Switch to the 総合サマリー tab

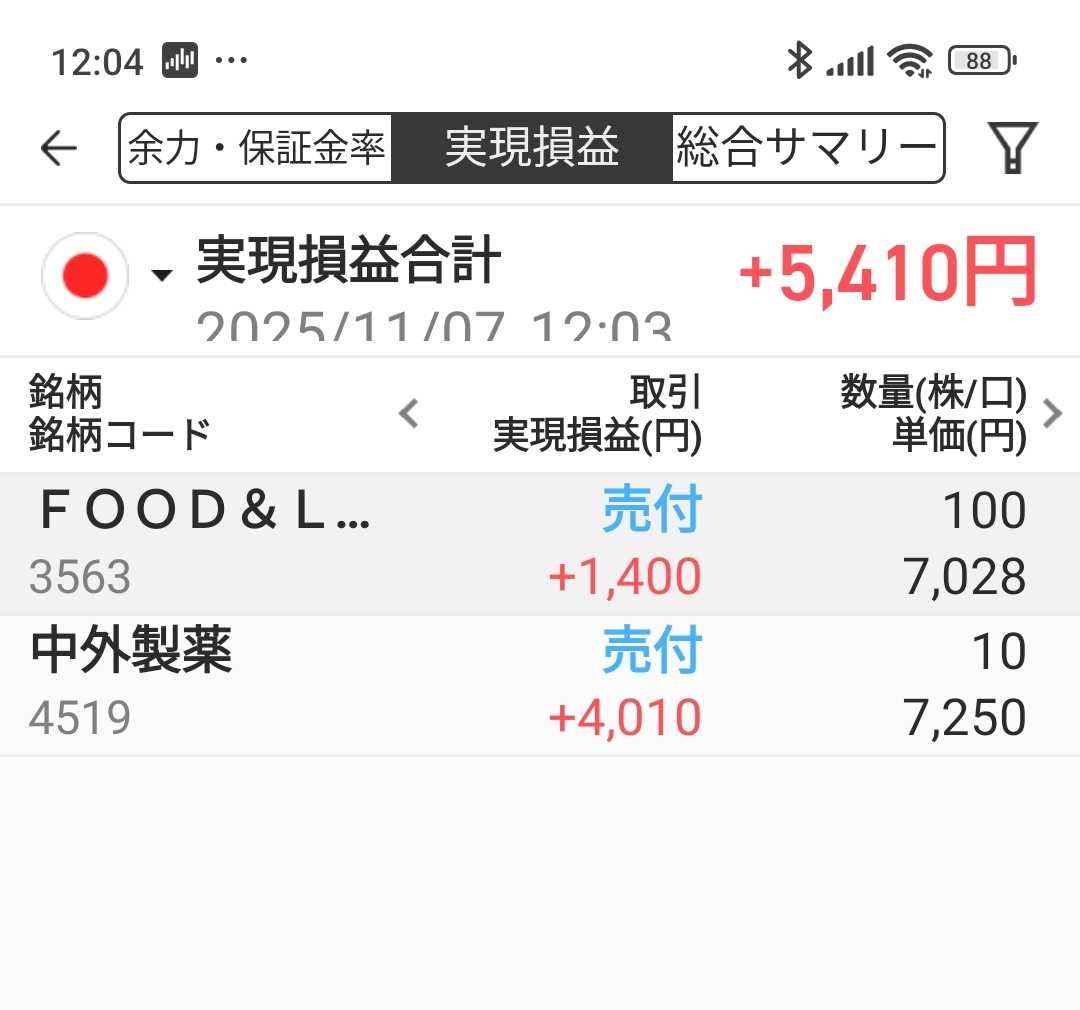pyautogui.click(x=806, y=148)
